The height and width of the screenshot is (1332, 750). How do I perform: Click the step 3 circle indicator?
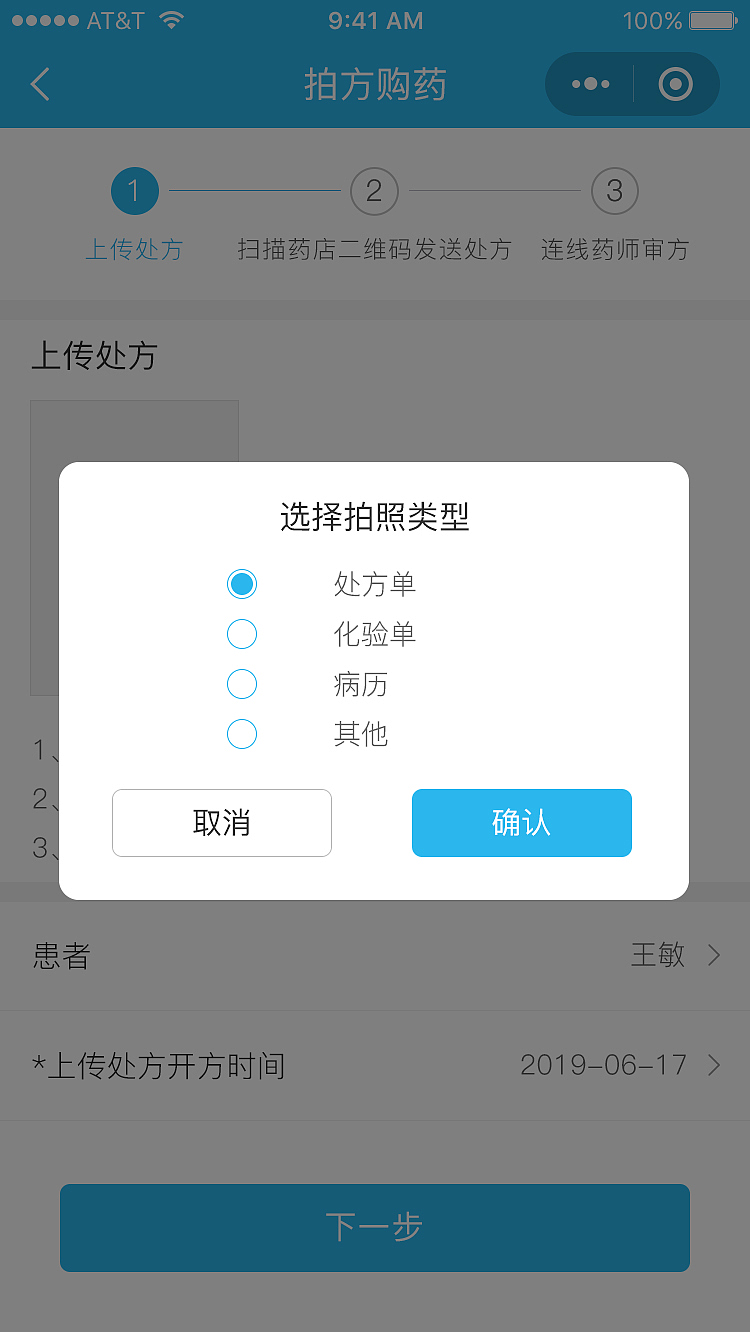614,191
